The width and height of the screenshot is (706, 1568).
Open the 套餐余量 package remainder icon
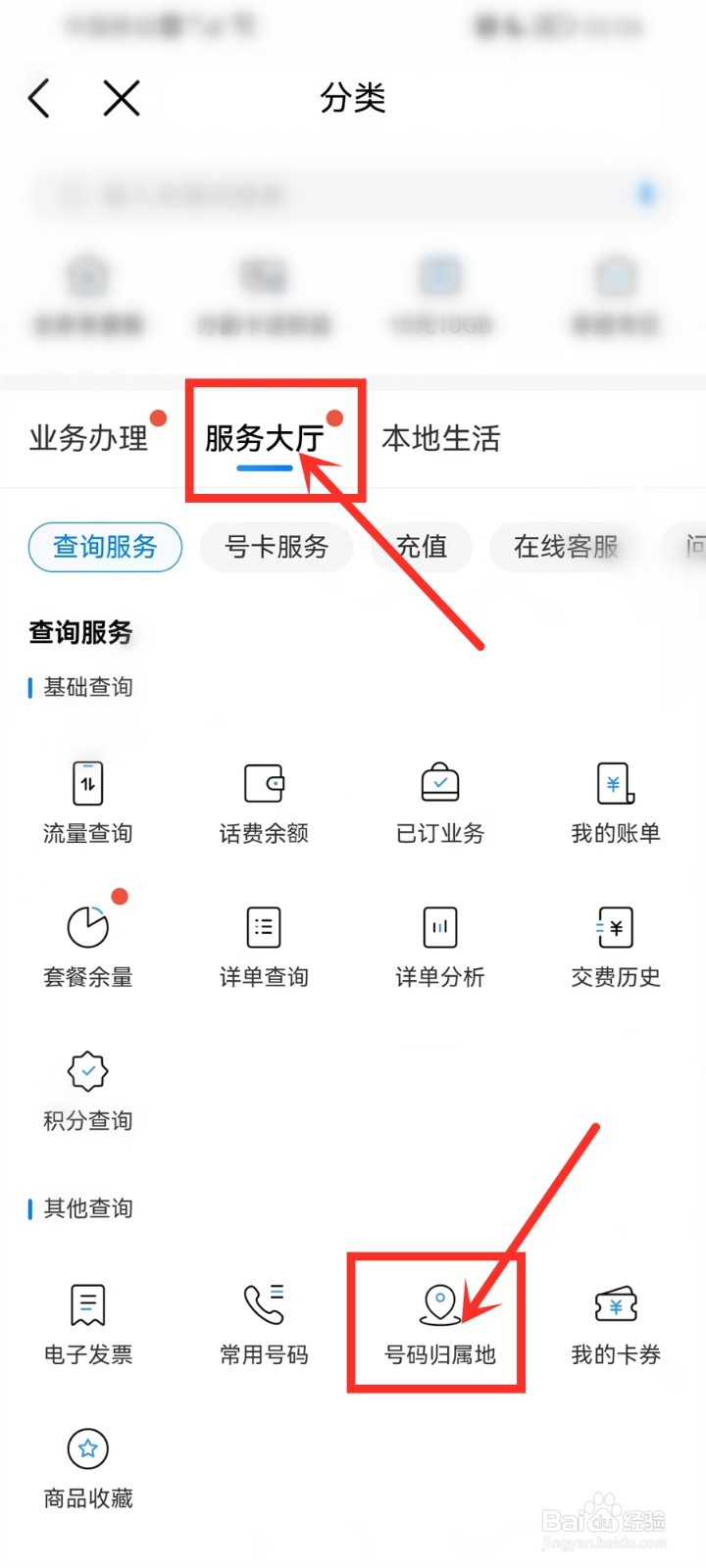(87, 941)
